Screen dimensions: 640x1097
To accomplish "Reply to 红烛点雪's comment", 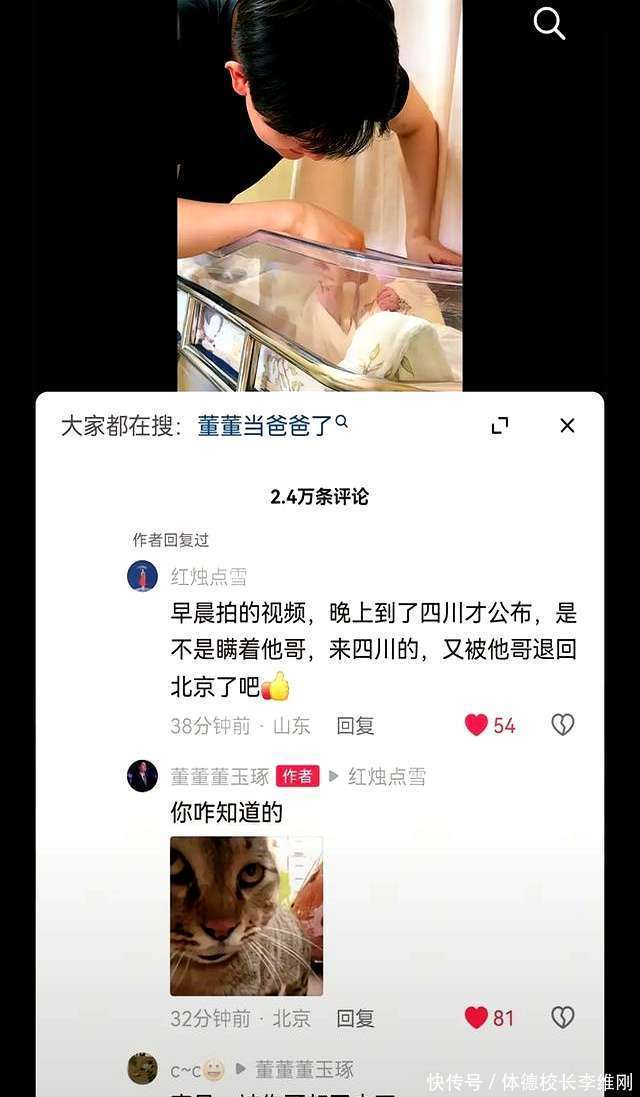I will coord(355,726).
